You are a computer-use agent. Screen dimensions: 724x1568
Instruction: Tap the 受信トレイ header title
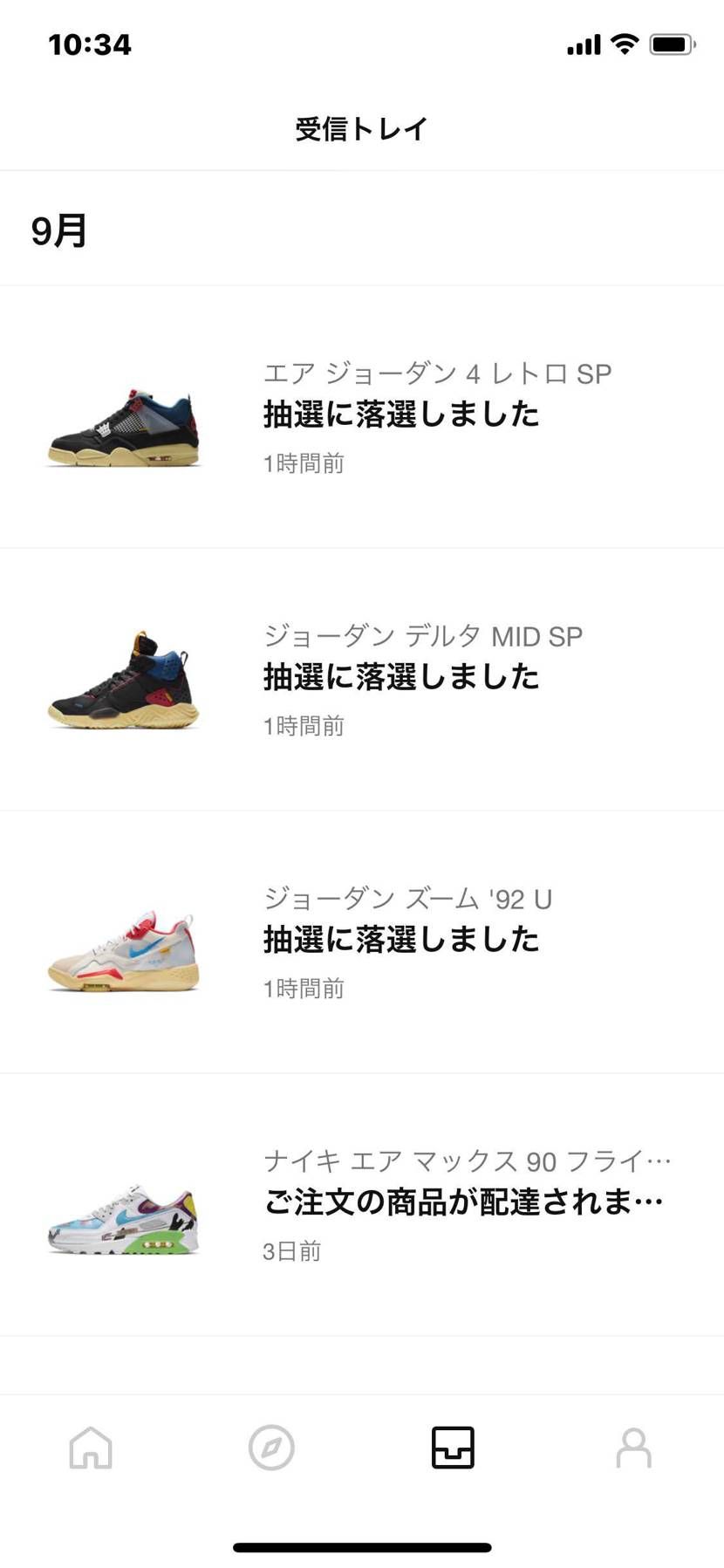(361, 127)
